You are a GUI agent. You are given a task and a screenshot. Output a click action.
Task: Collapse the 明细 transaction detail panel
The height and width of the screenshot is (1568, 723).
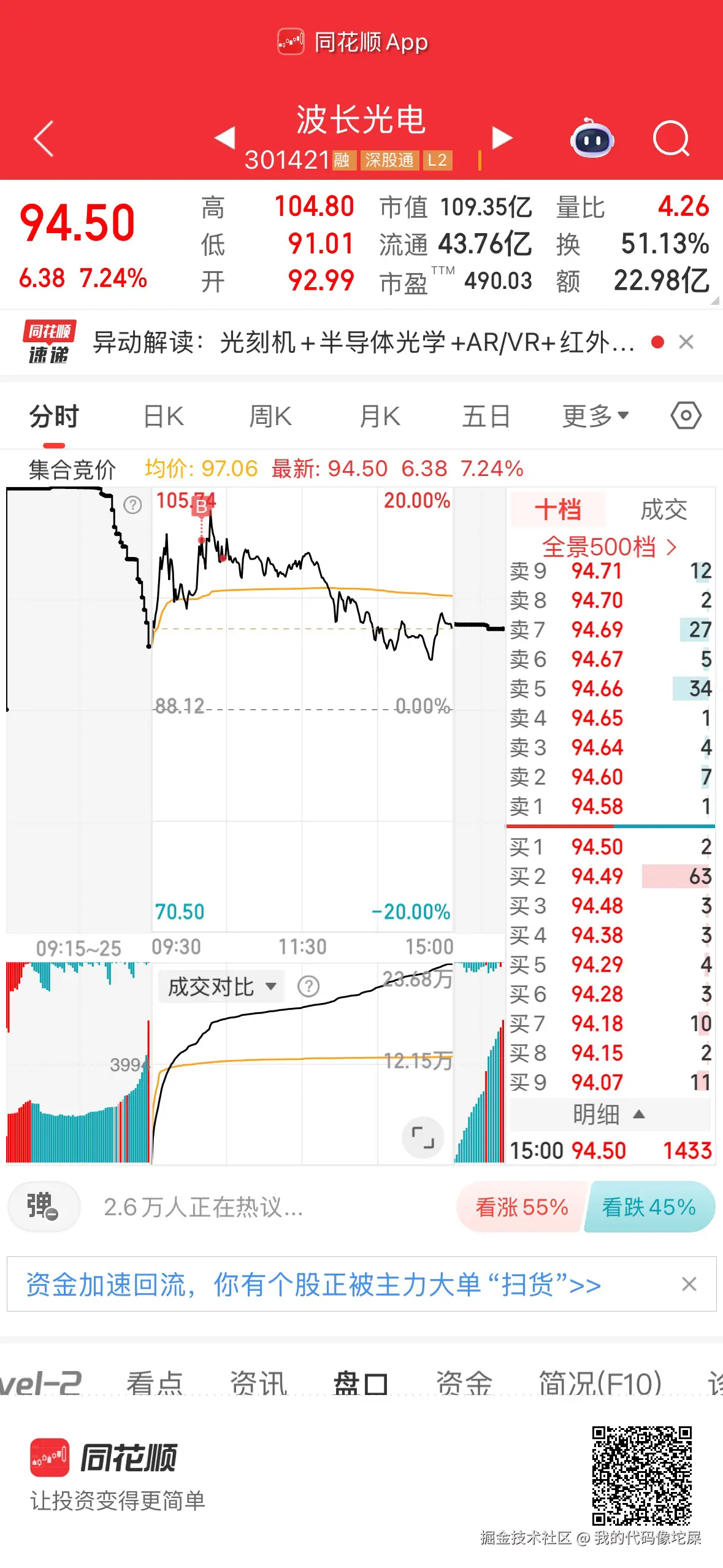609,1113
